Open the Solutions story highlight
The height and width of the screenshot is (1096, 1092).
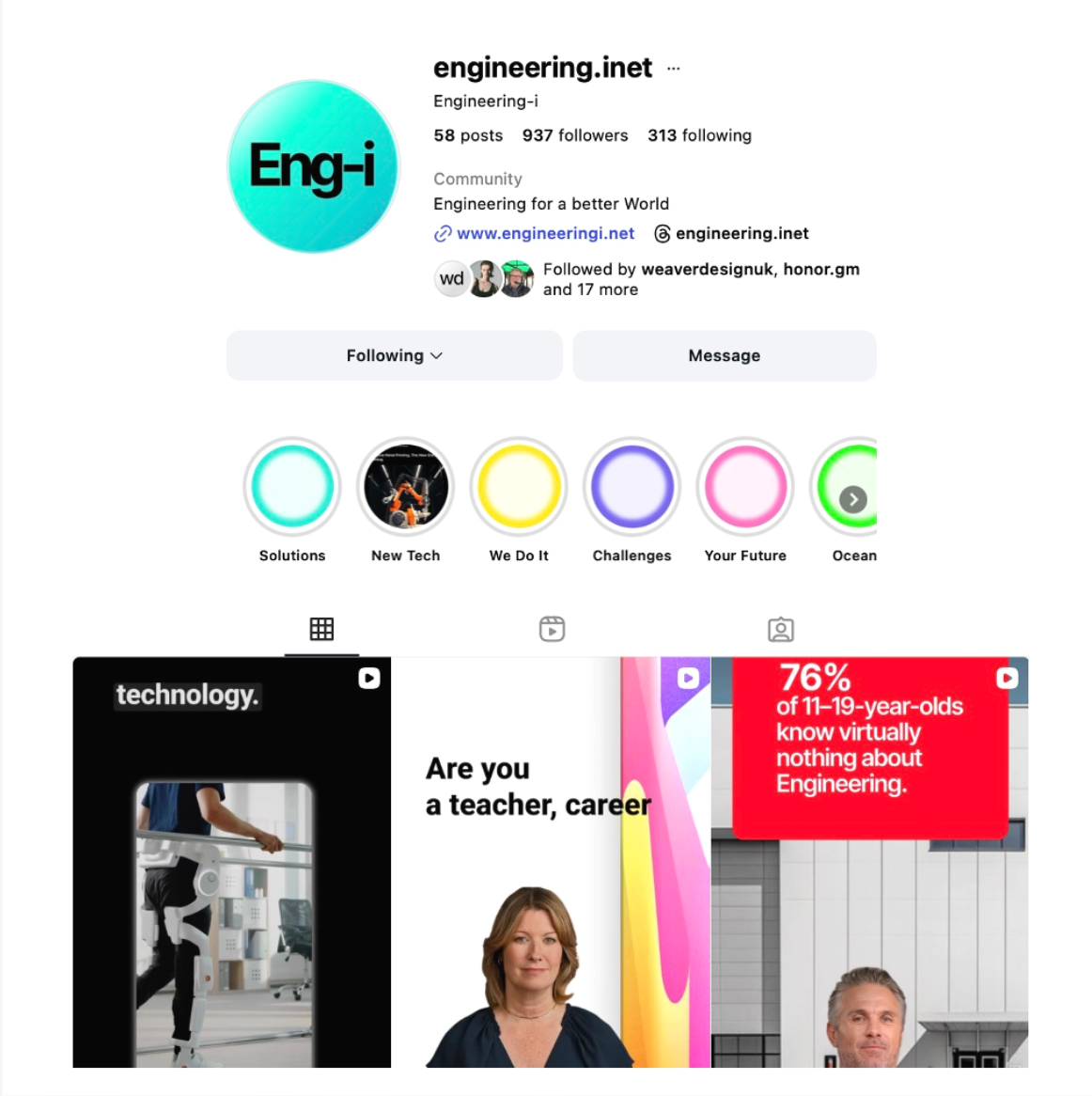coord(292,487)
